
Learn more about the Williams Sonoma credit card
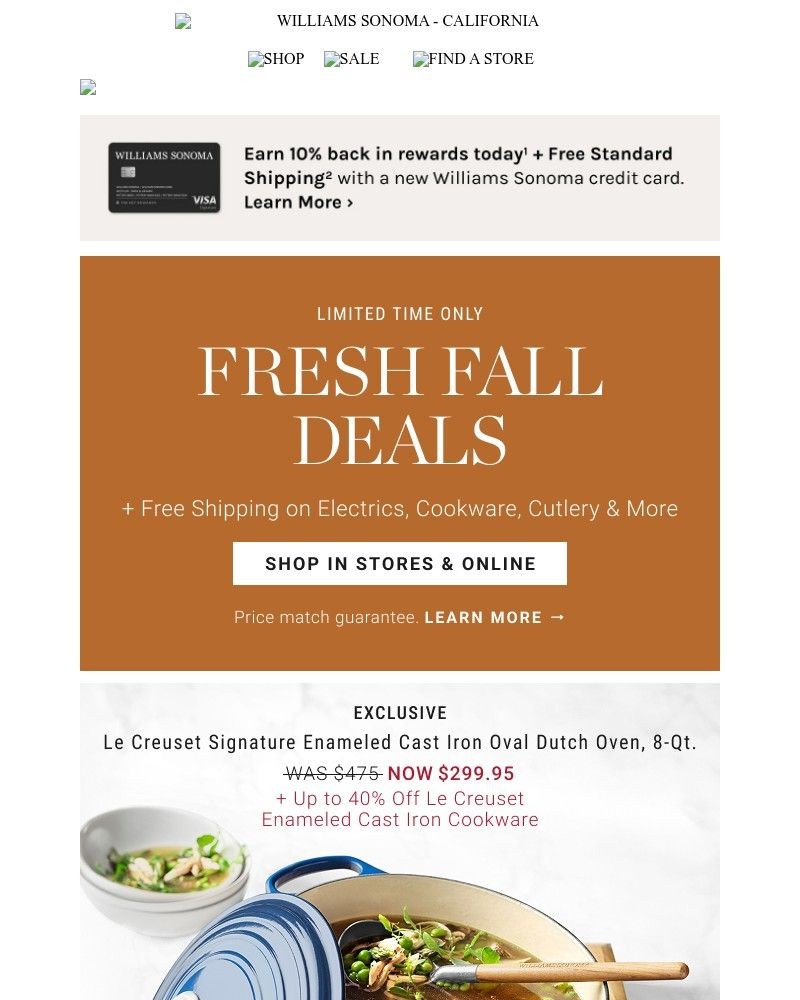click(298, 202)
